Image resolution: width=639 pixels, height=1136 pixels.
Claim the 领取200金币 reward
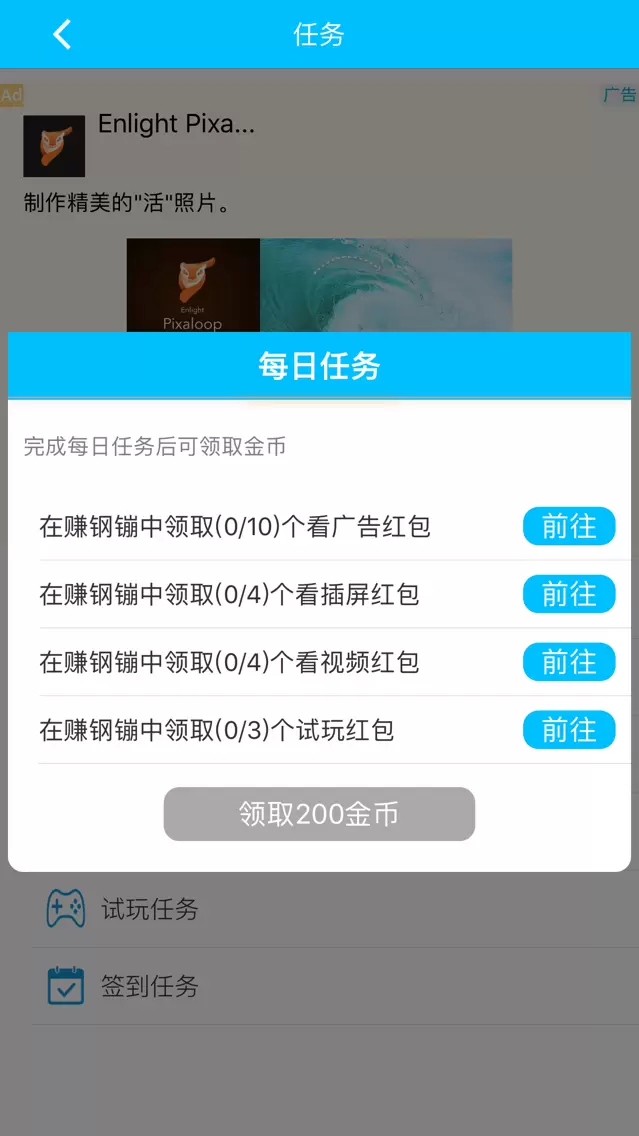pyautogui.click(x=319, y=814)
